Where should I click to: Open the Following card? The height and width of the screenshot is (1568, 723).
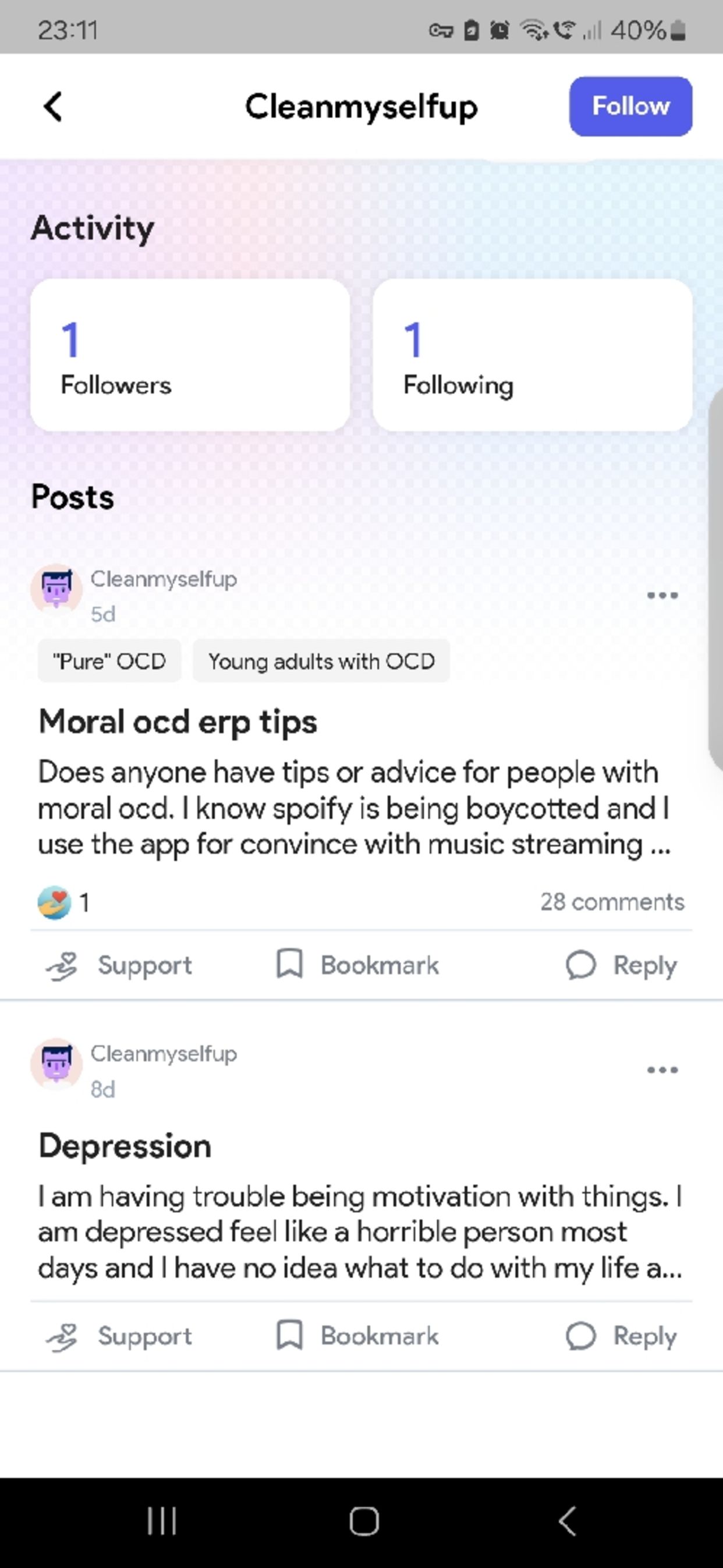pos(532,355)
